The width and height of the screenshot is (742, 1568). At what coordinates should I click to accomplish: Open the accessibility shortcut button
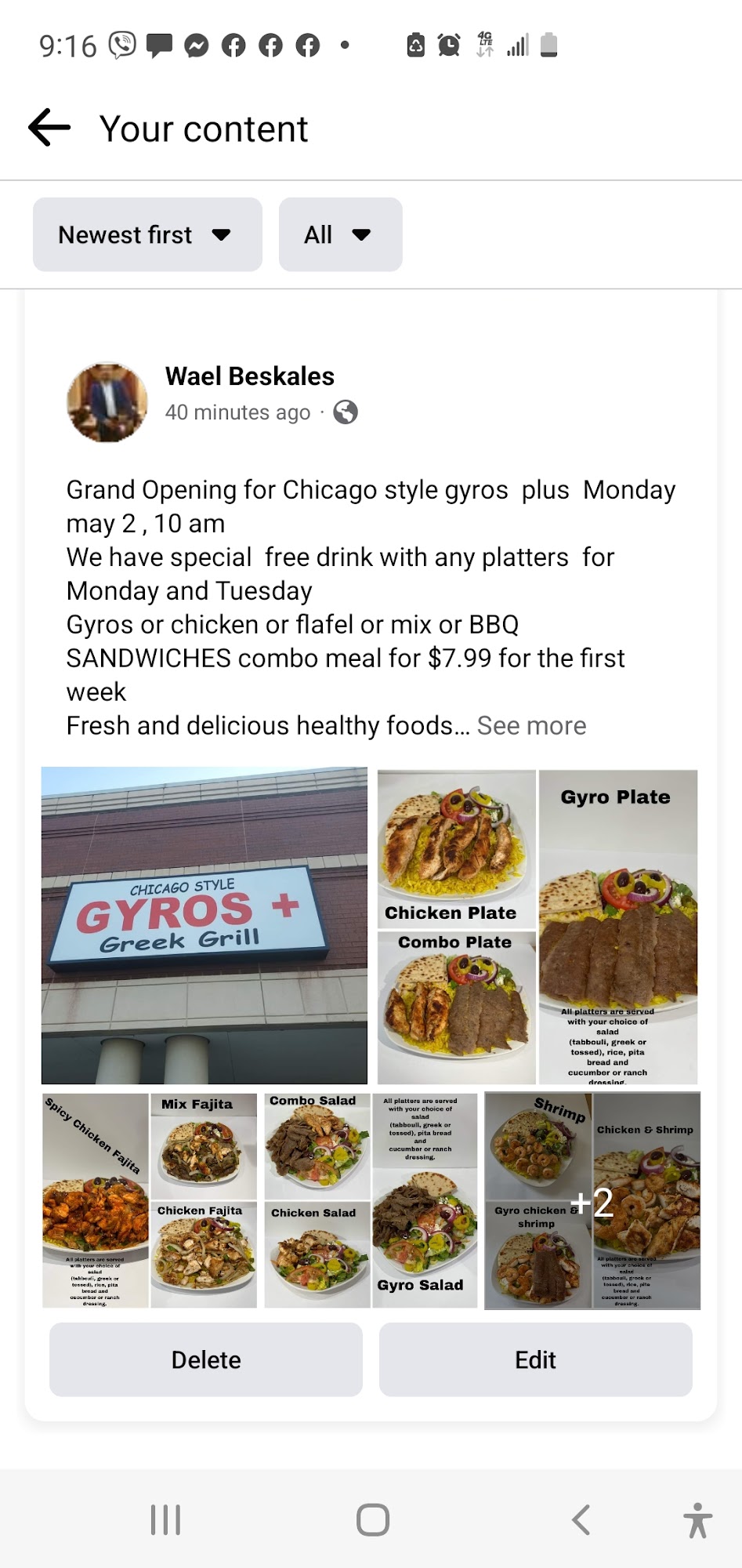click(x=697, y=1519)
